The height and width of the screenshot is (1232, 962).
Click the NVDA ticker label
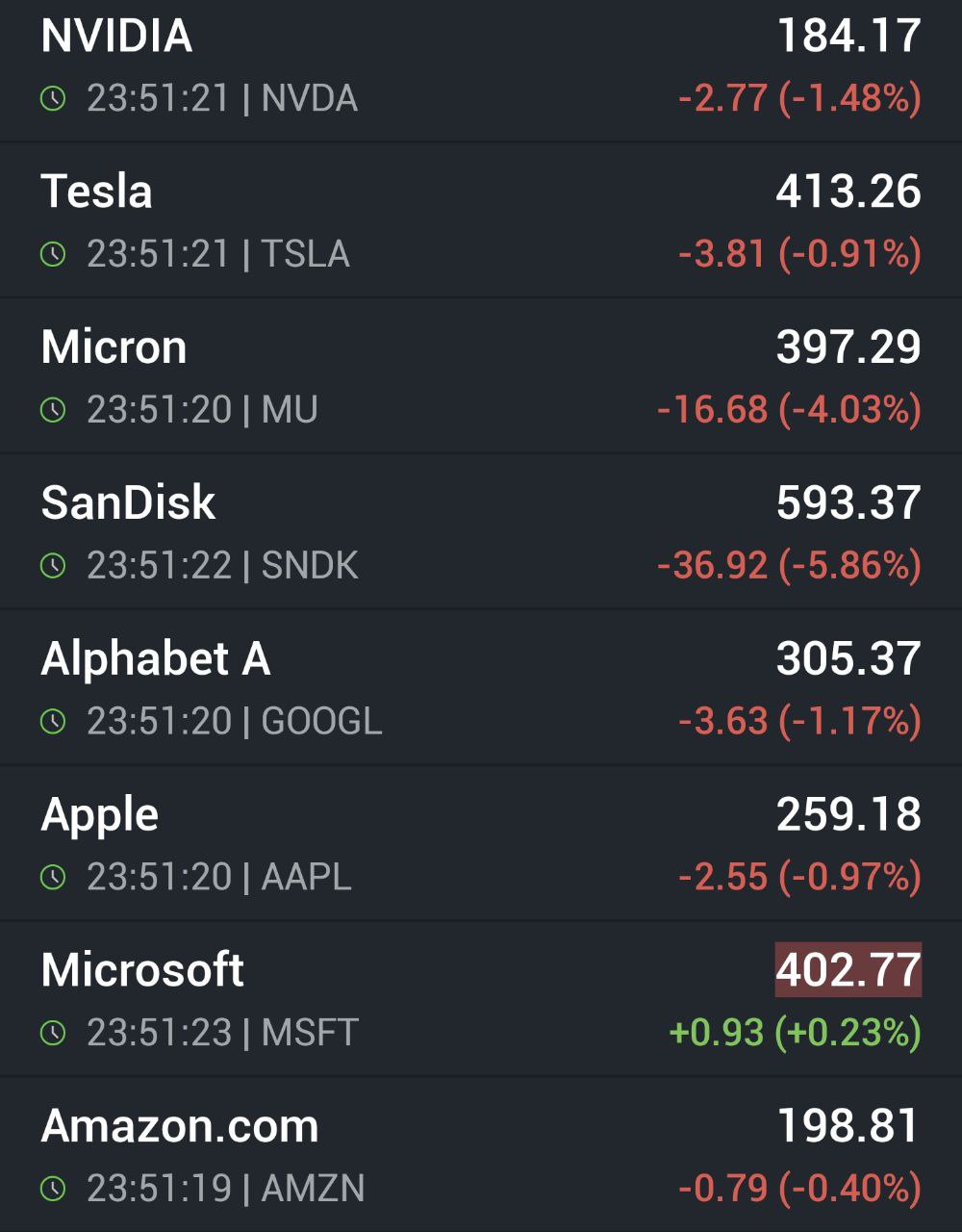(310, 97)
